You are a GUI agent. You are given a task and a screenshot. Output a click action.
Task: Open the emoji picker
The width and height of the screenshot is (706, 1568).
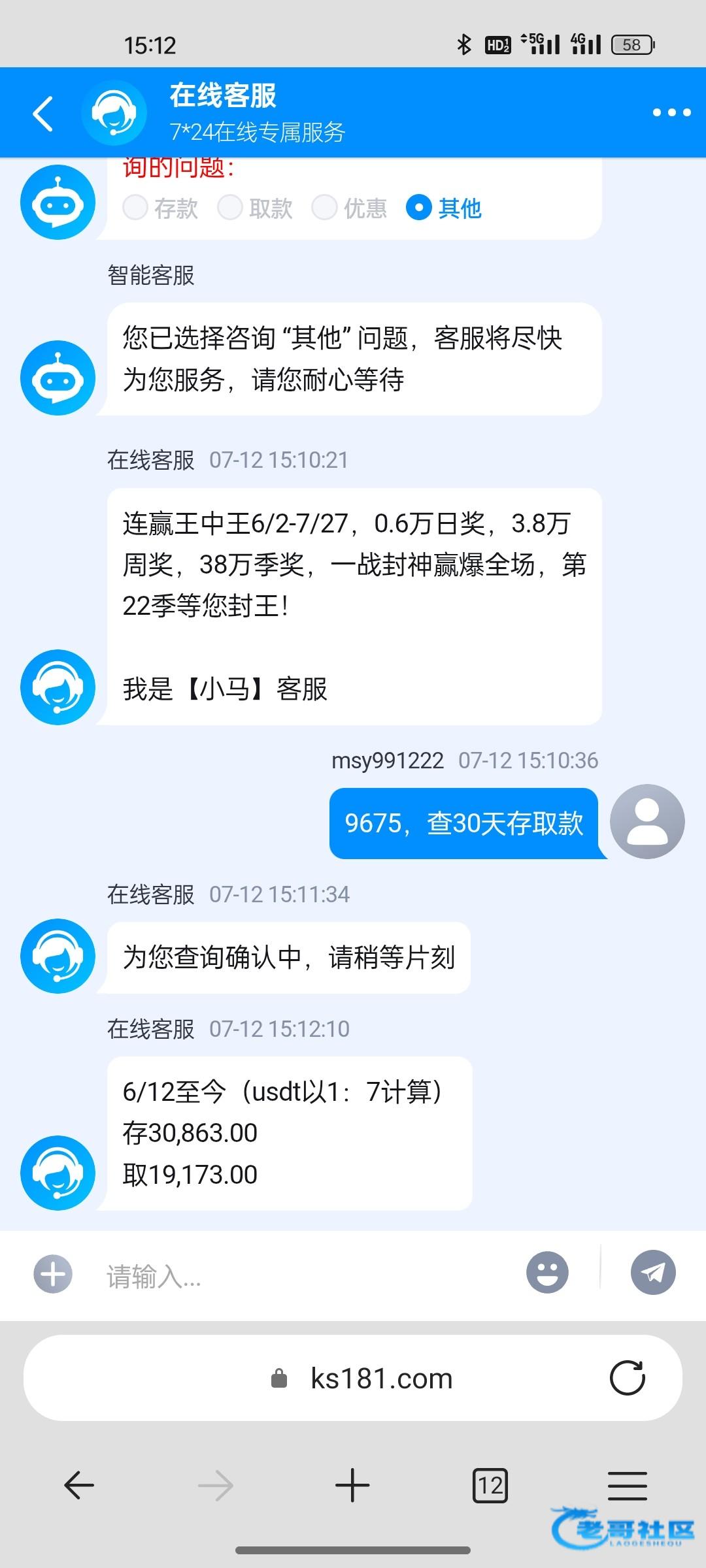pyautogui.click(x=547, y=1272)
